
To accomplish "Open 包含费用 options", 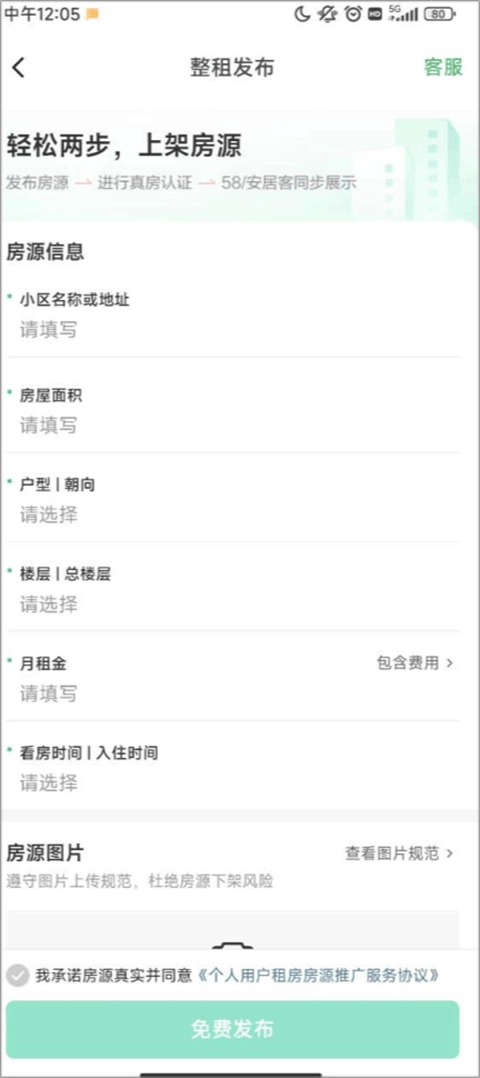I will [x=415, y=663].
